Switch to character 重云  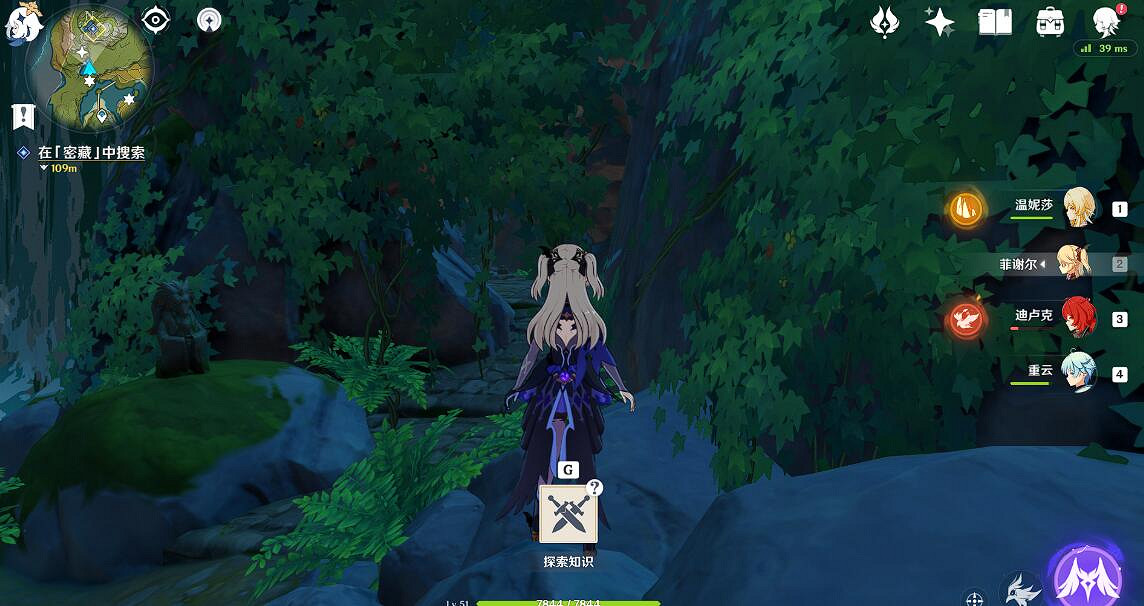(x=1078, y=371)
